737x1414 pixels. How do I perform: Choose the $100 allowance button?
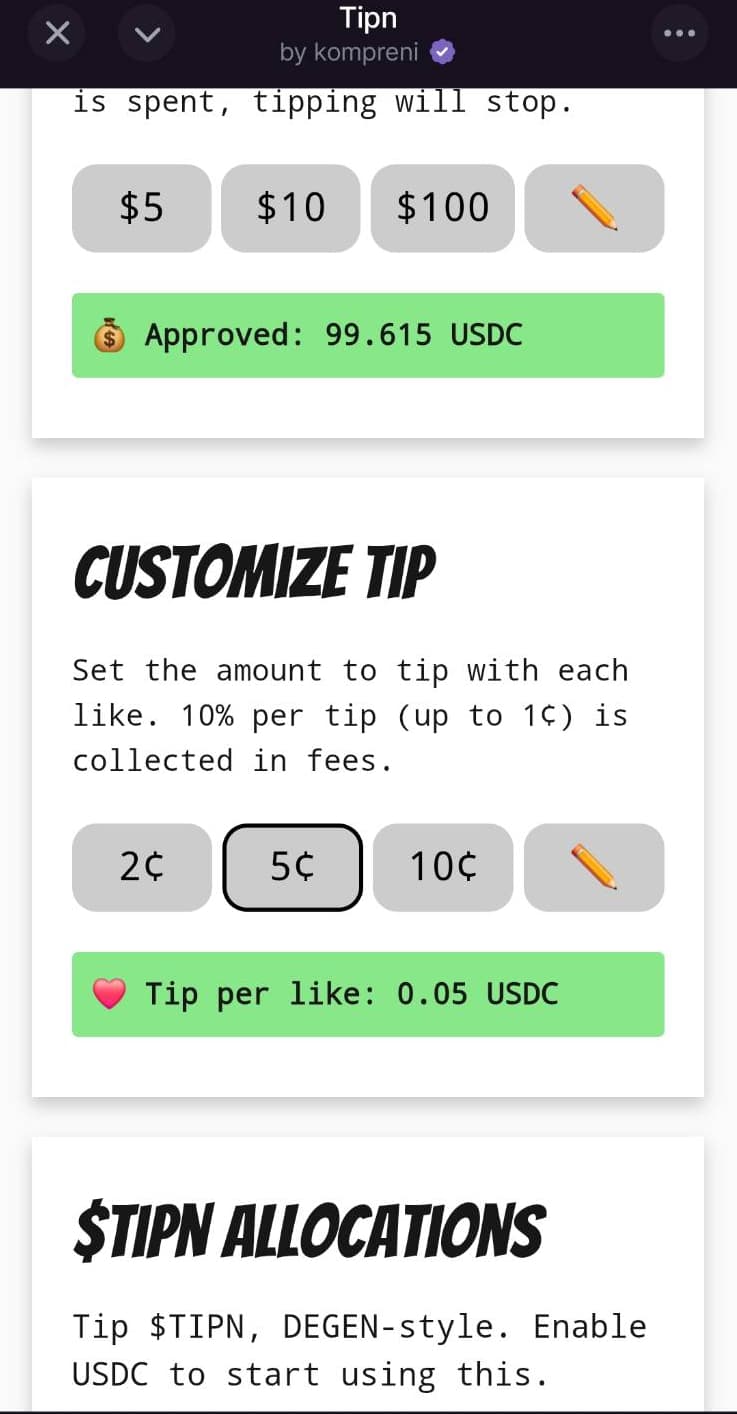click(442, 208)
